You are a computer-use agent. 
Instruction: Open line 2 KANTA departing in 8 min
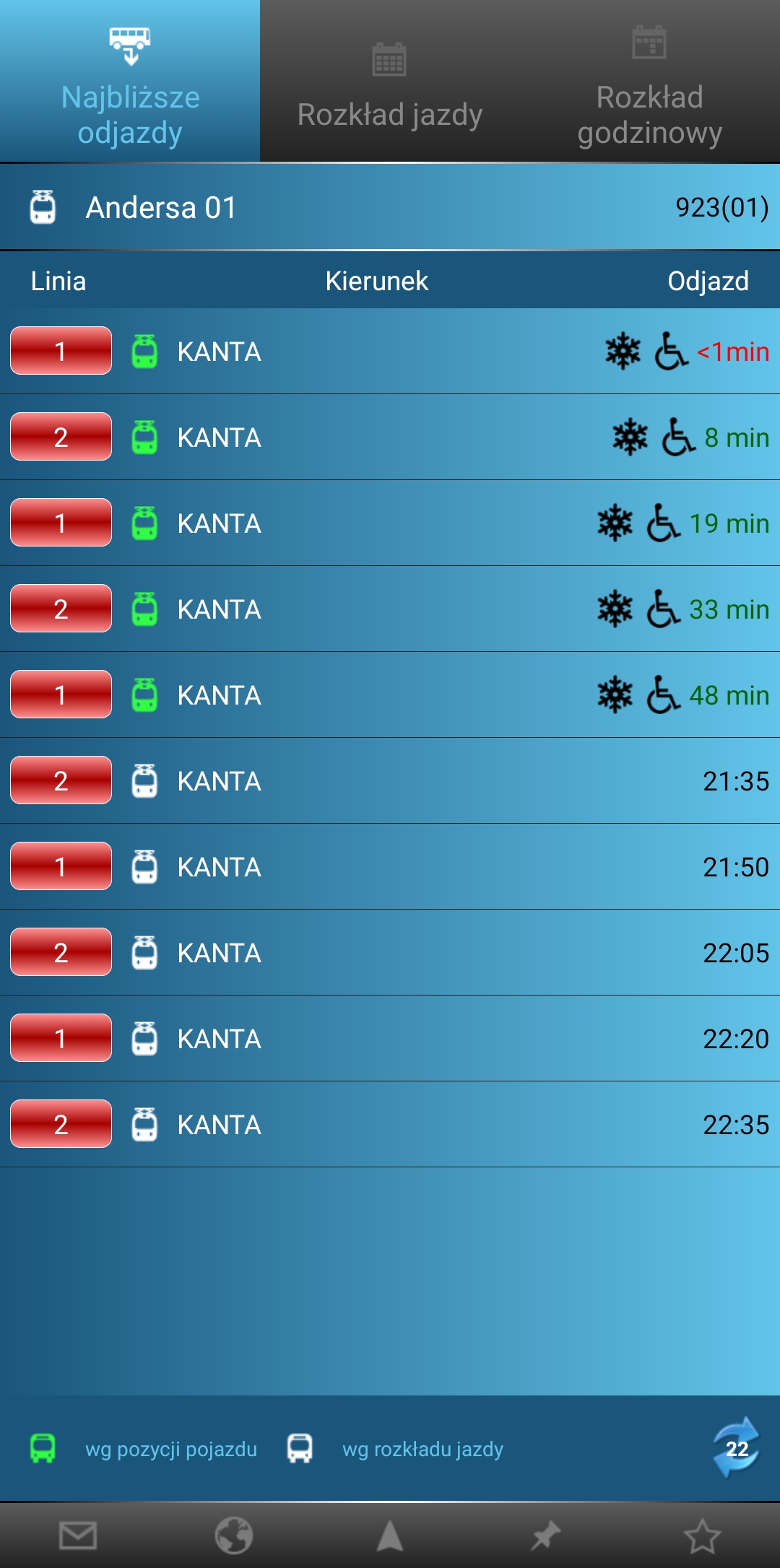[390, 437]
